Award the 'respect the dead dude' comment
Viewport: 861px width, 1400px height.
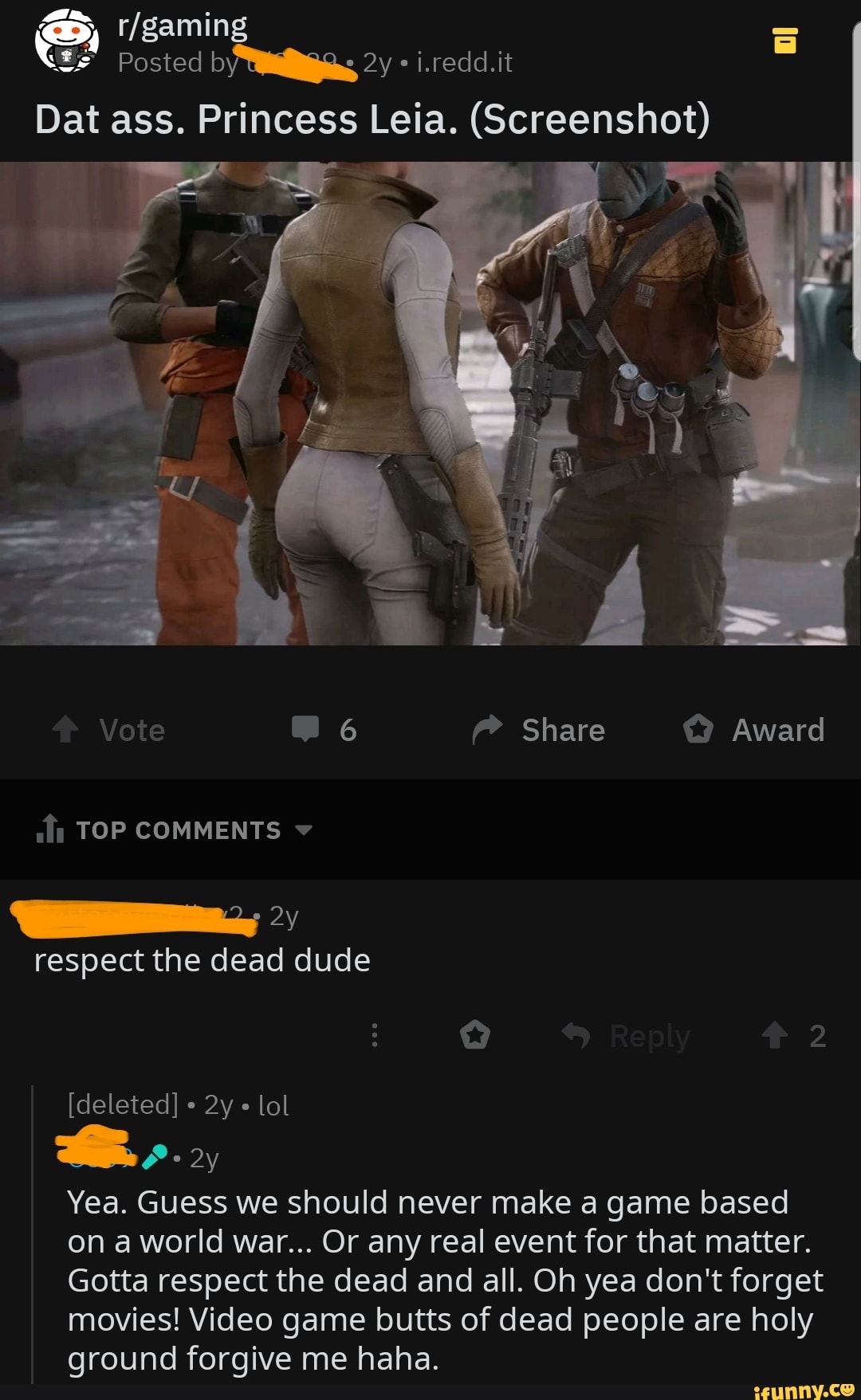pos(475,1035)
